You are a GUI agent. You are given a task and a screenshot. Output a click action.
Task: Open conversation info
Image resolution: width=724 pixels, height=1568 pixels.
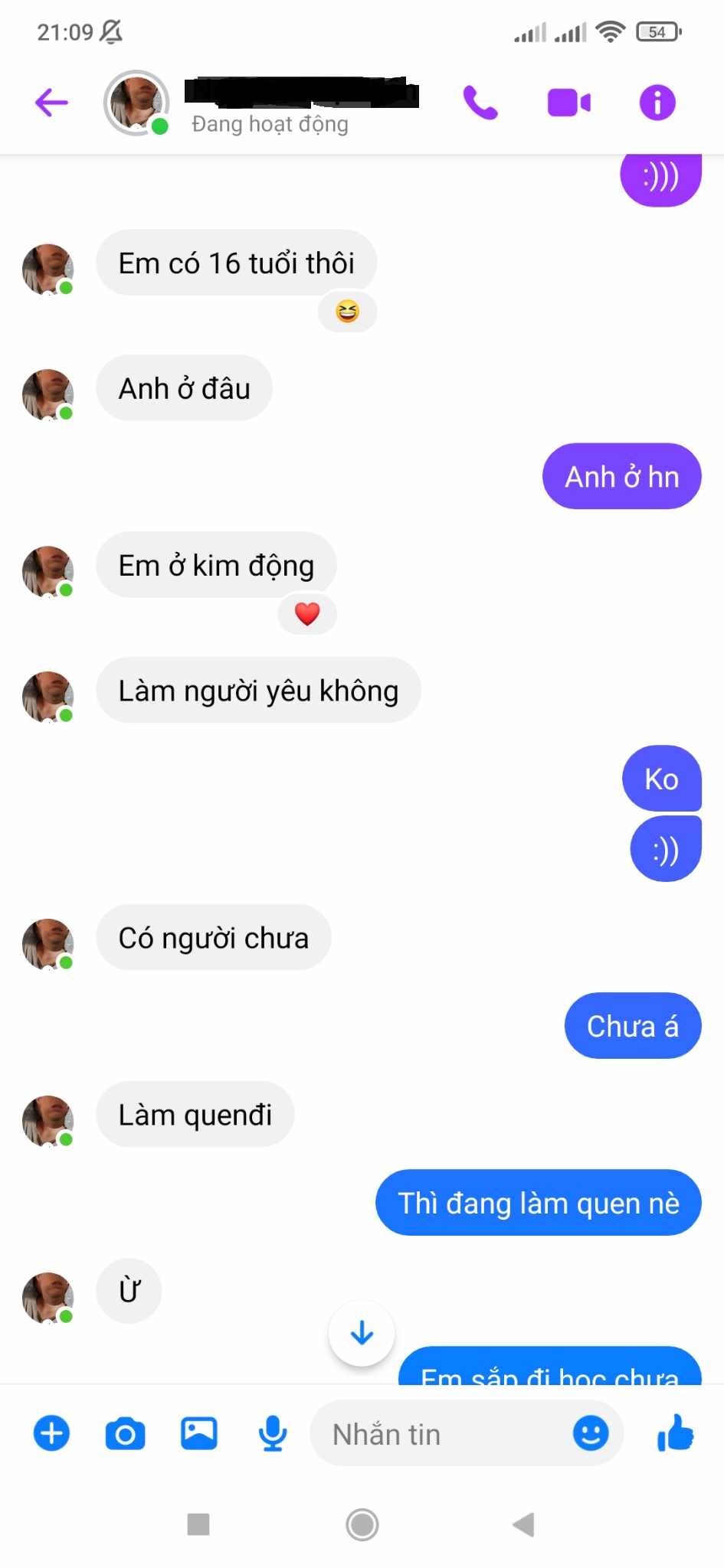657,103
